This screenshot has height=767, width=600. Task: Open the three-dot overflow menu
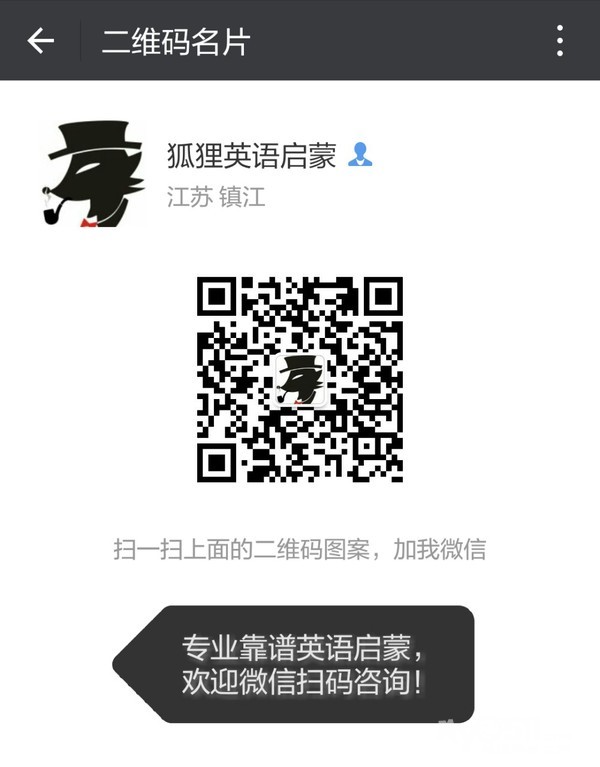(x=559, y=41)
